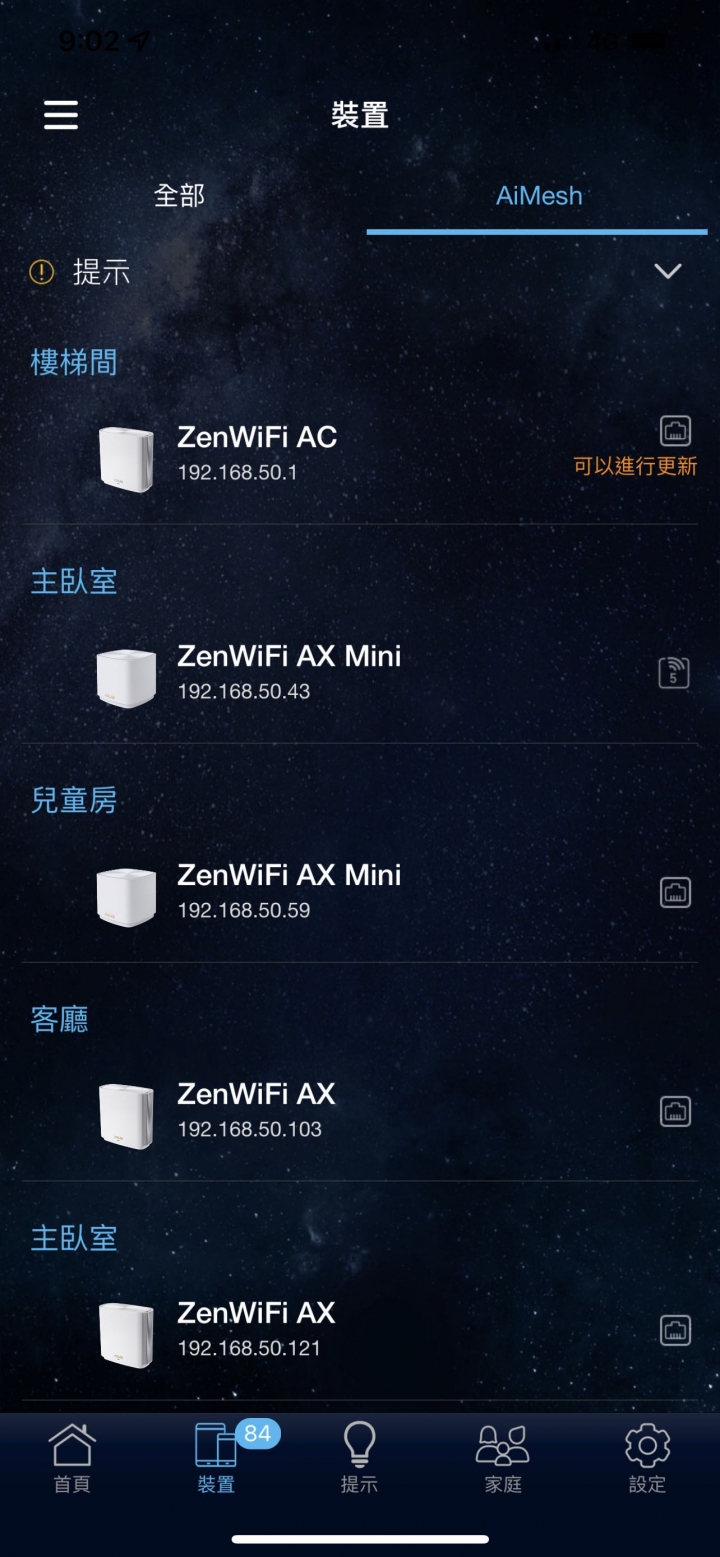The image size is (720, 1557).
Task: Open ZenWiFi AX at 192.168.50.121
Action: coord(256,1328)
